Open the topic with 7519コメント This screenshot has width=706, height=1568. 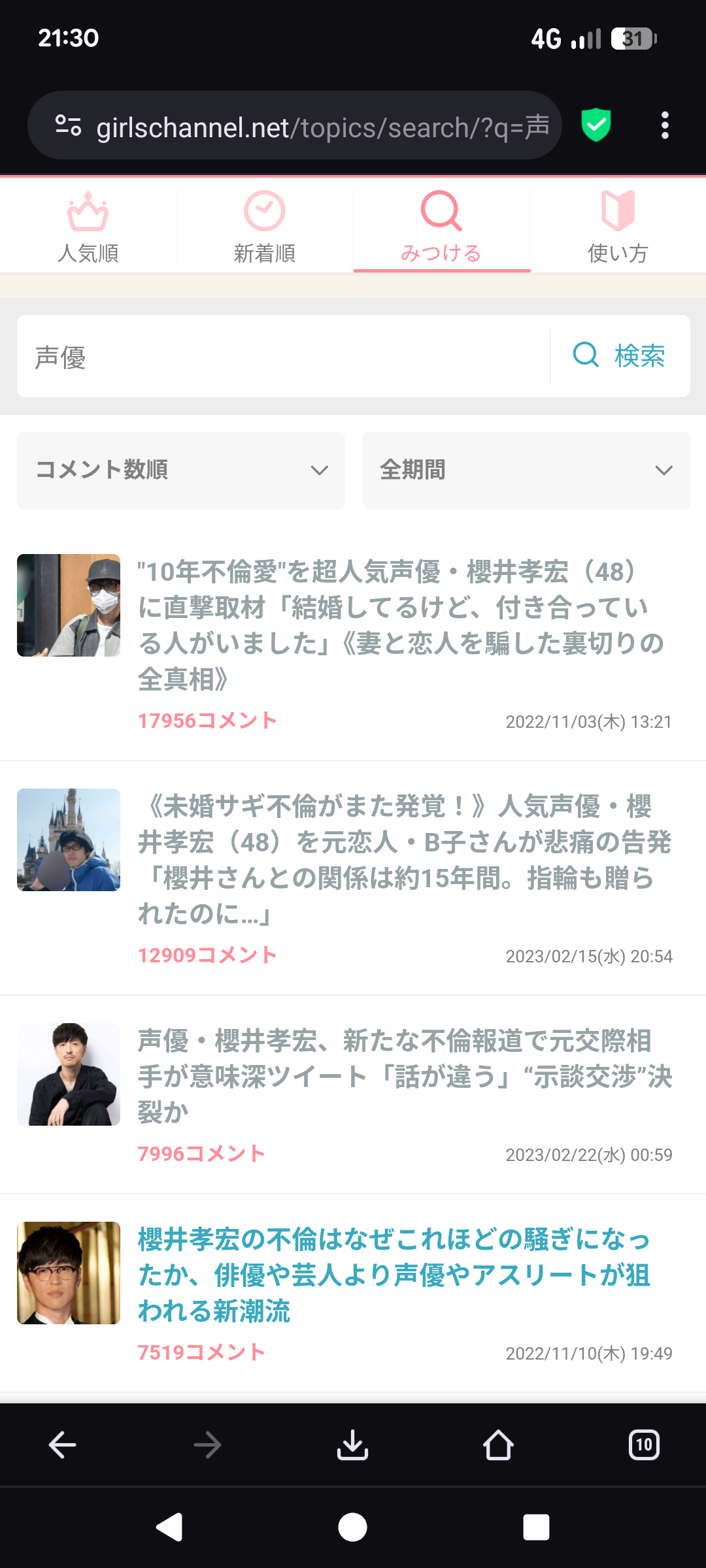(394, 1275)
